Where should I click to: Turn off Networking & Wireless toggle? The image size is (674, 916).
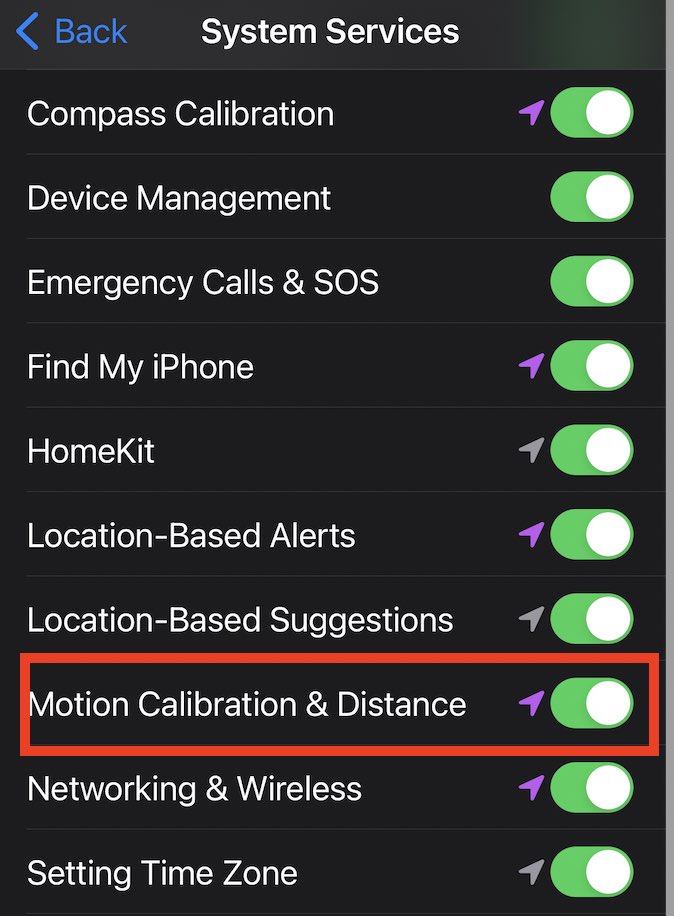[591, 789]
